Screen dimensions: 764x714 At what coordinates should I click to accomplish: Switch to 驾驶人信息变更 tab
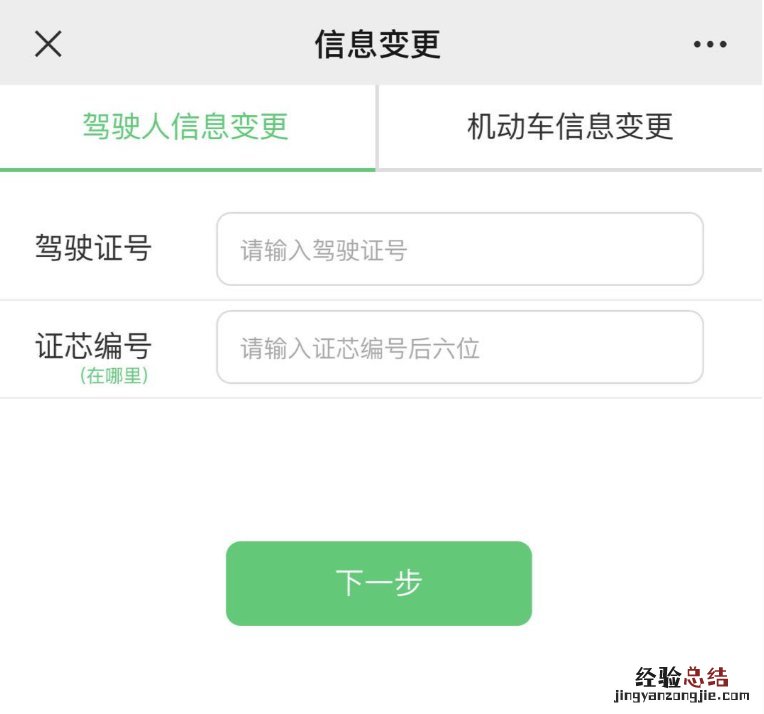pos(186,127)
